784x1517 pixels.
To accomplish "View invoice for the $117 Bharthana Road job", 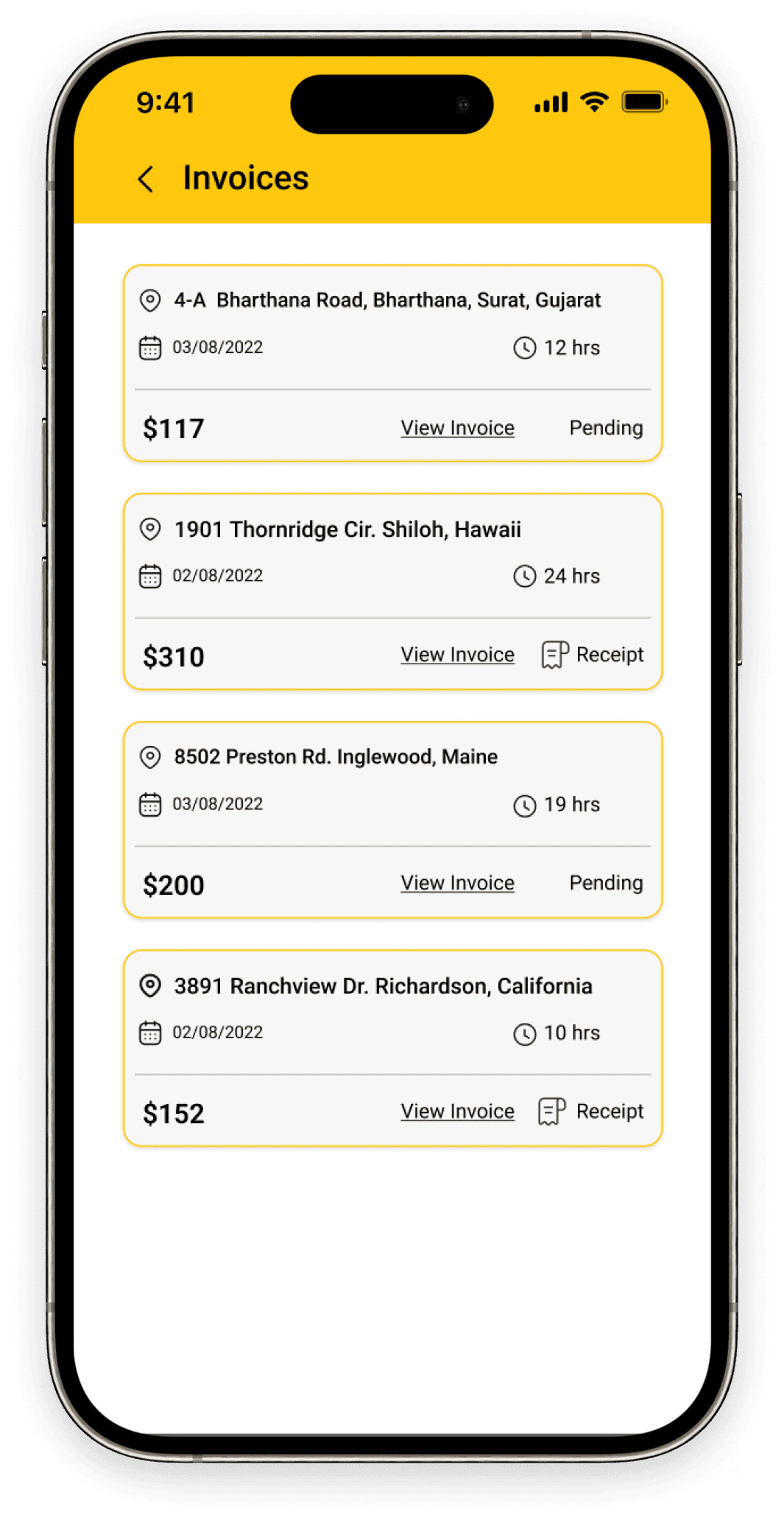I will coord(457,428).
